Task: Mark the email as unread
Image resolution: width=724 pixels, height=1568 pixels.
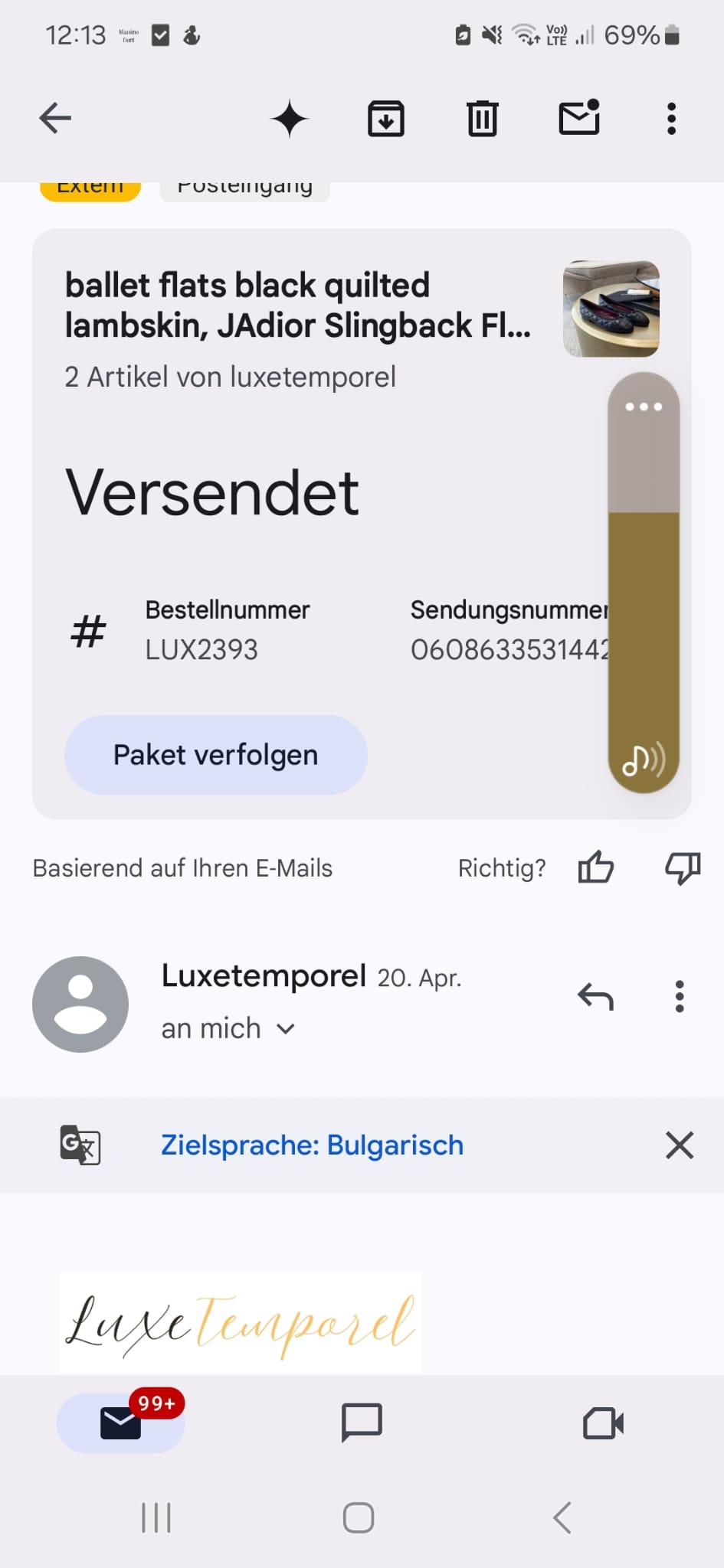Action: click(579, 118)
